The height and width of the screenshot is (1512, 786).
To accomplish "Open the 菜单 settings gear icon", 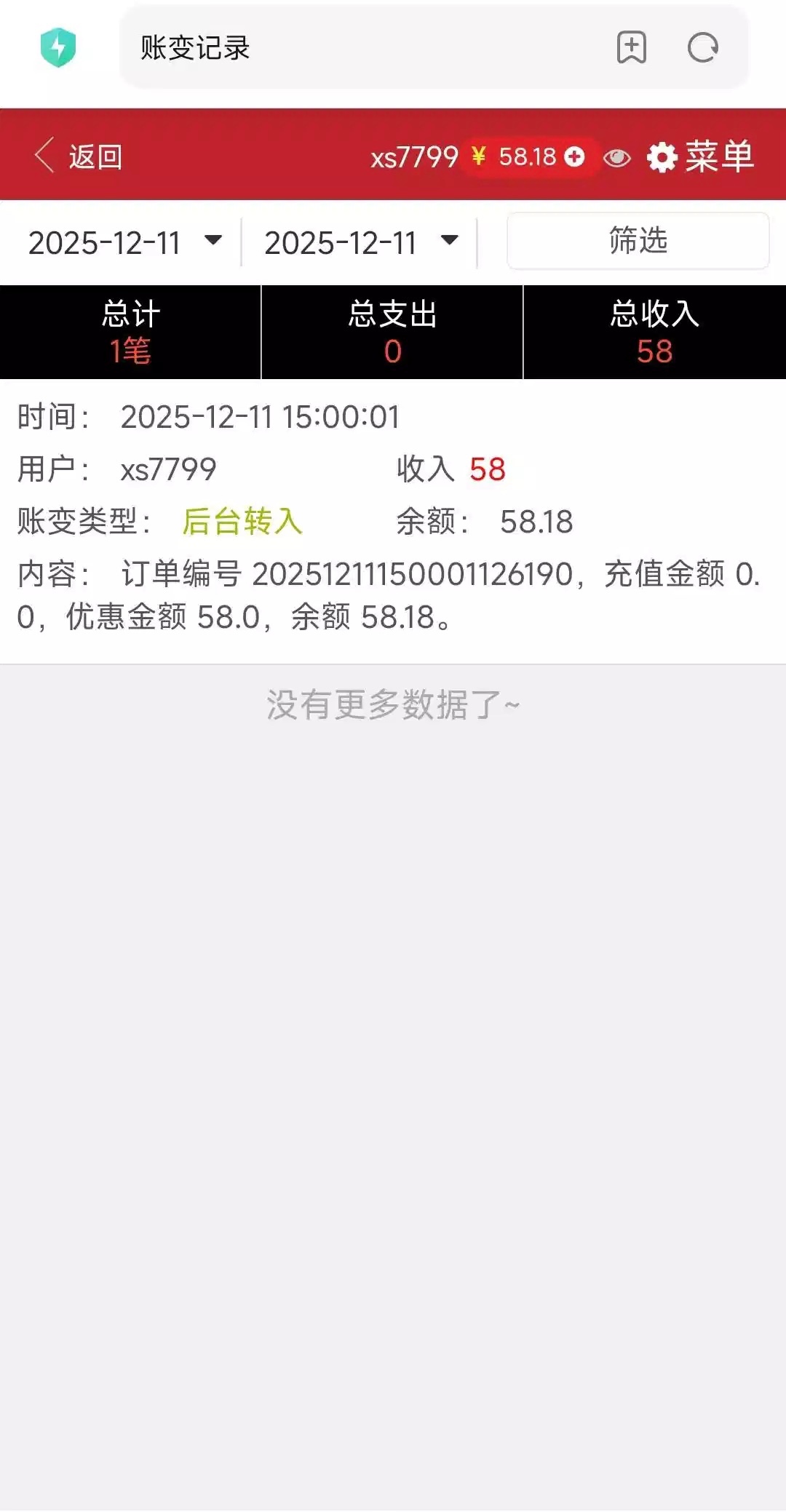I will [661, 156].
